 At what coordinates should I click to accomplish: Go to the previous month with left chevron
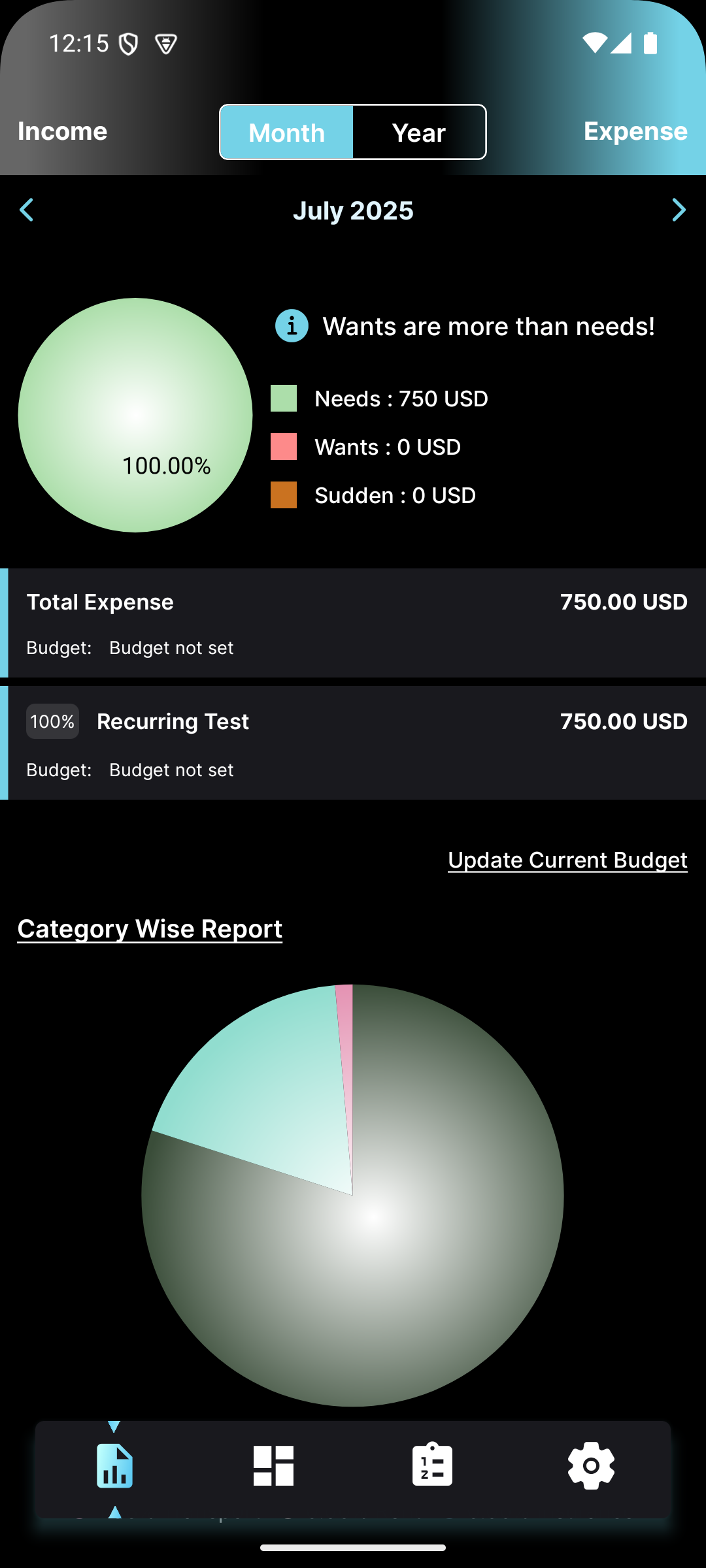pyautogui.click(x=27, y=210)
